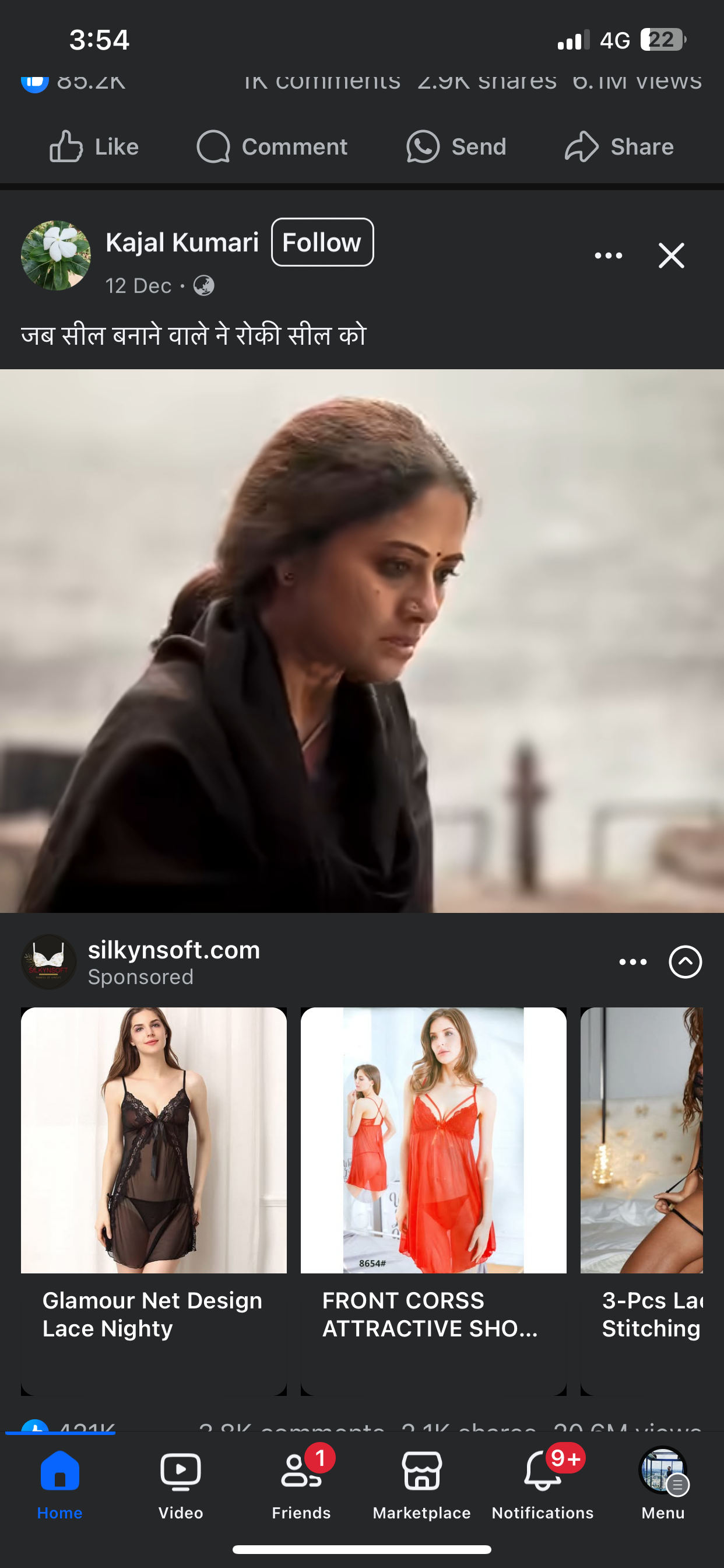Open options for silkynsoft.com ad
Viewport: 724px width, 1568px height.
[632, 962]
